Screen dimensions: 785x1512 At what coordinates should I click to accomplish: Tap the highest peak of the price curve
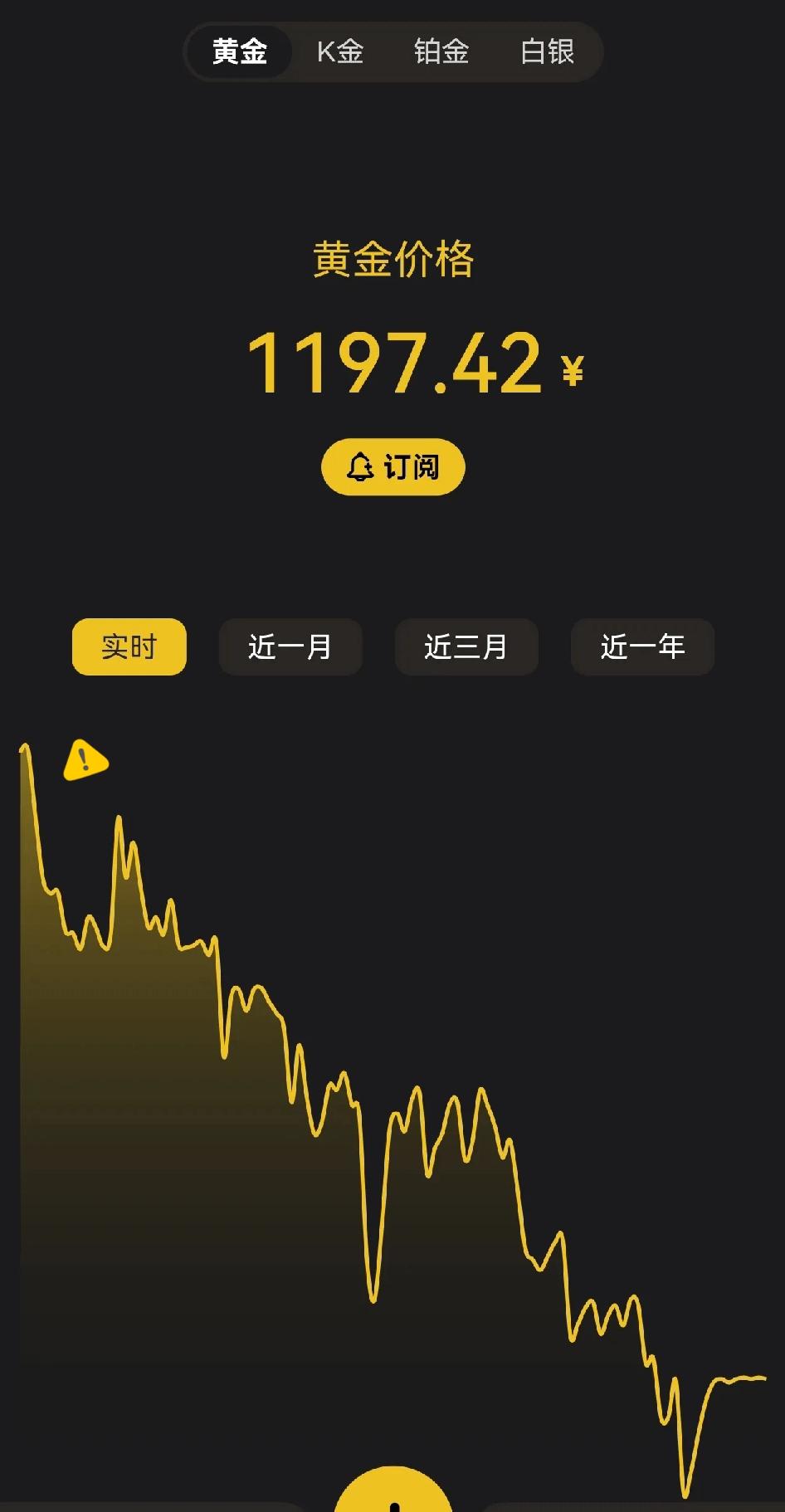click(23, 745)
